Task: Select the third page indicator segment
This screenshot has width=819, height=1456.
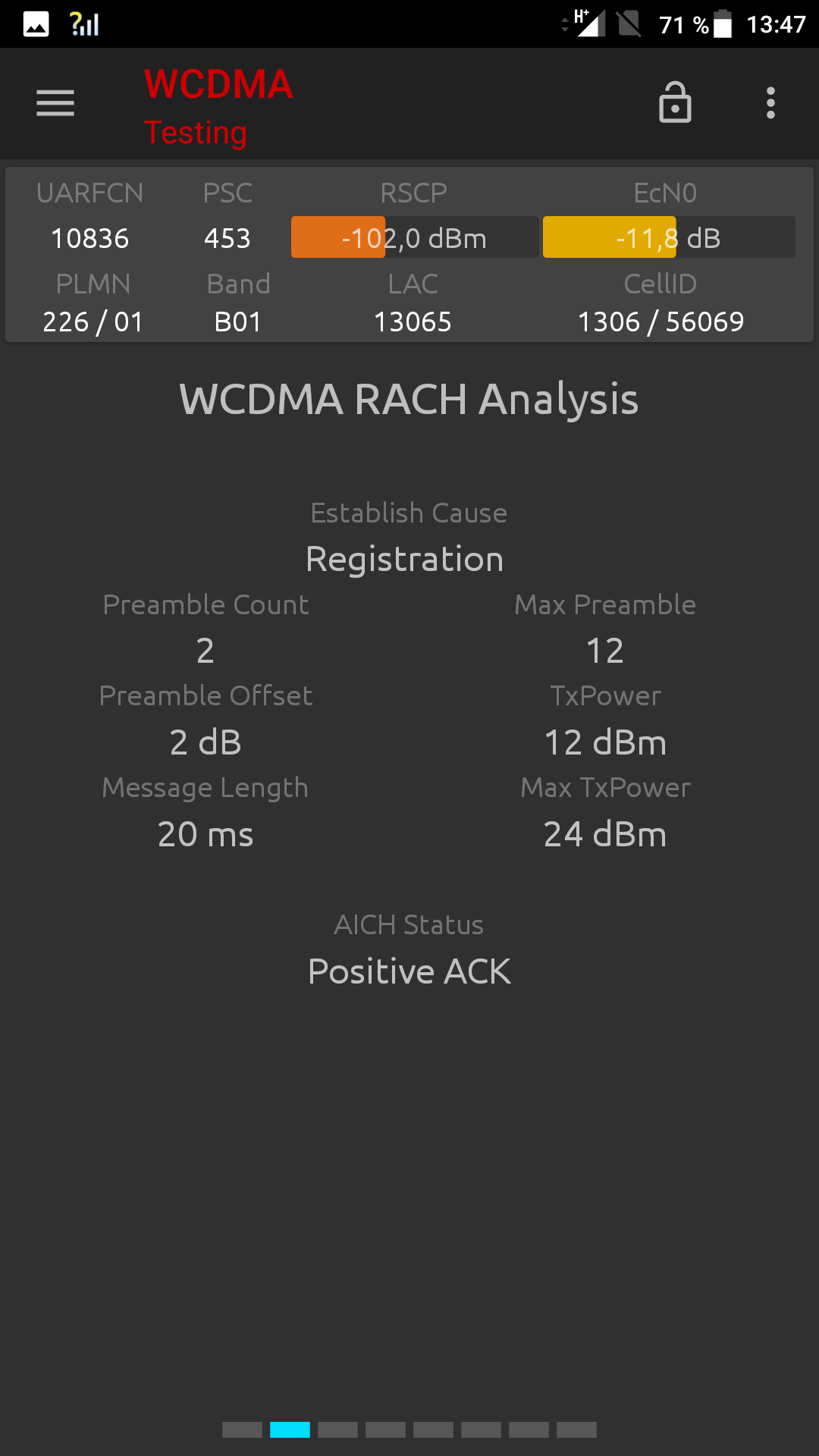Action: click(x=337, y=1430)
